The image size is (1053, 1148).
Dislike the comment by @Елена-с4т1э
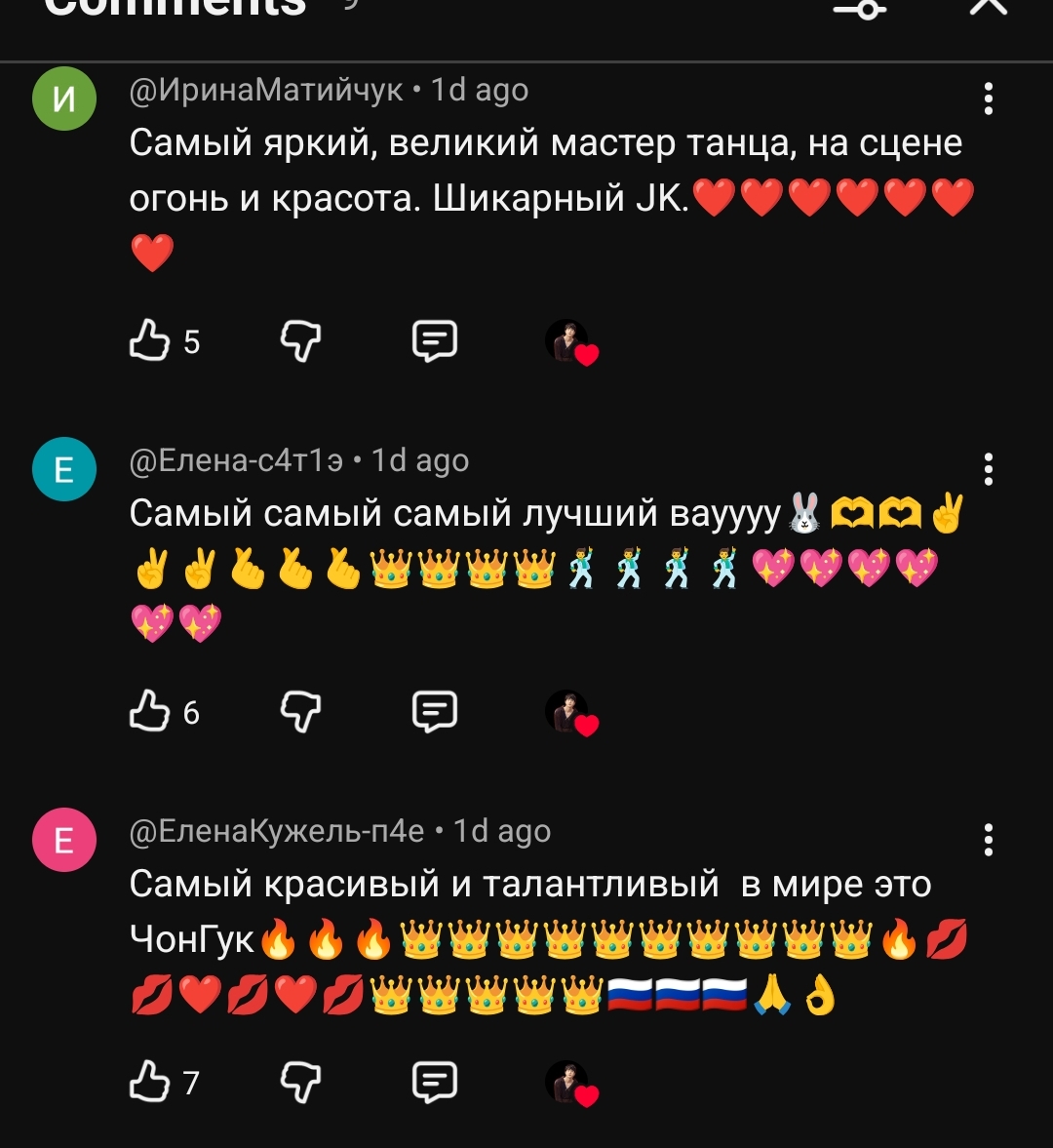300,711
